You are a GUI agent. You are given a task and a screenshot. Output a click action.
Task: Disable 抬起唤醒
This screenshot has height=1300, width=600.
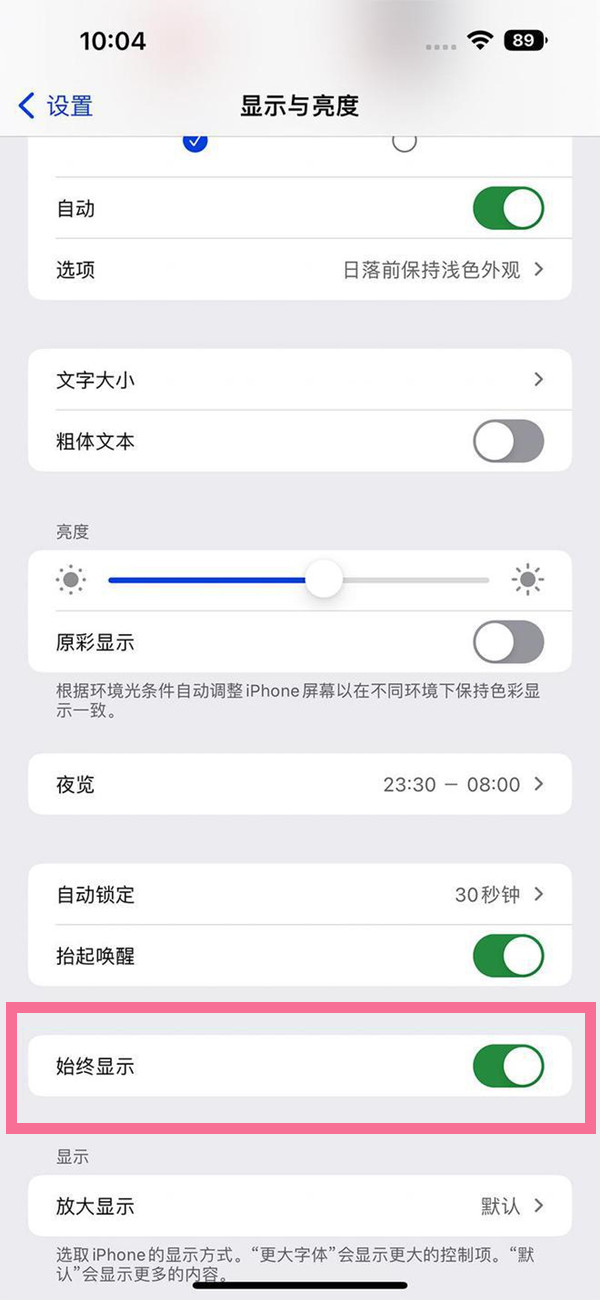[x=508, y=956]
